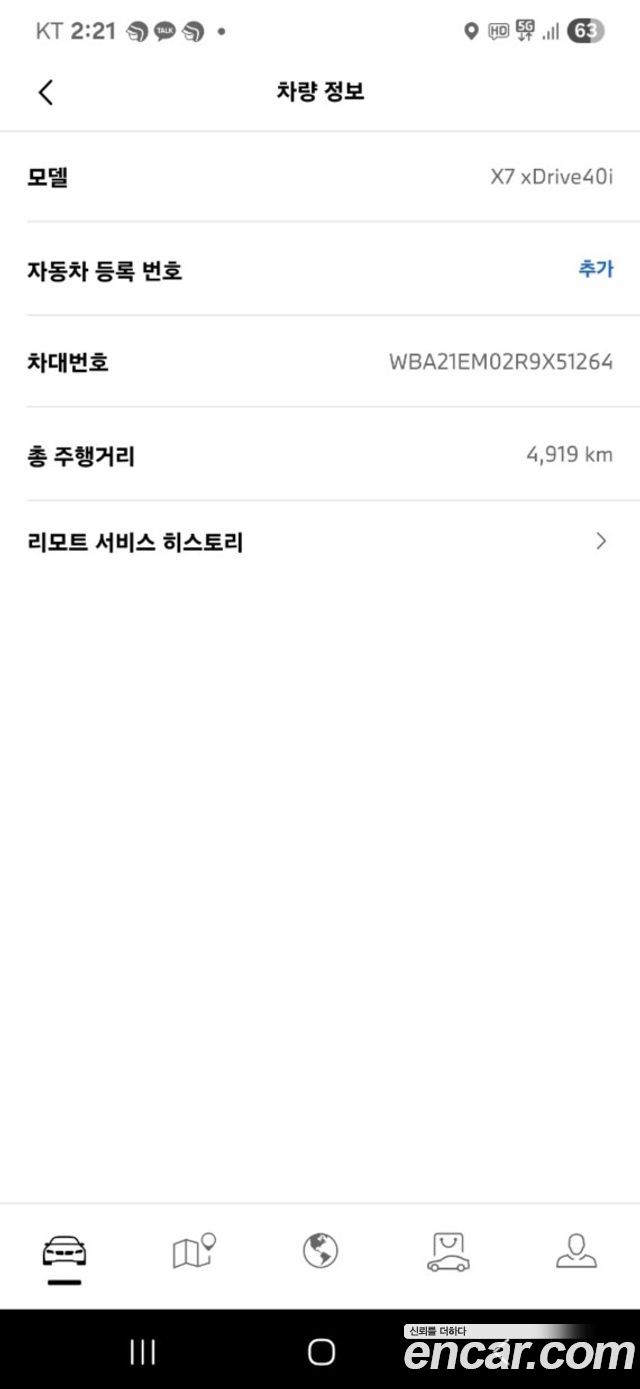
Task: Open the globe tab
Action: point(320,1251)
